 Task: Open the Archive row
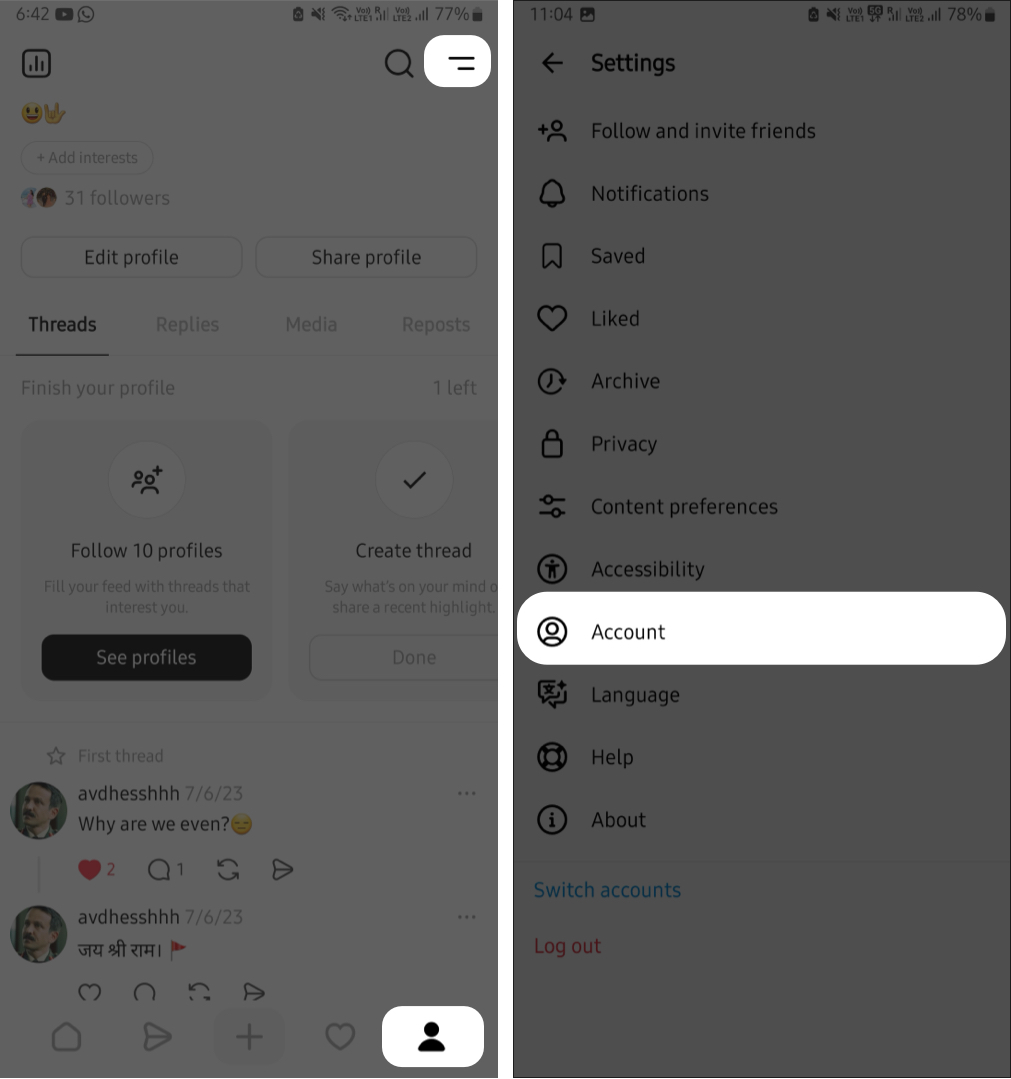pos(625,381)
